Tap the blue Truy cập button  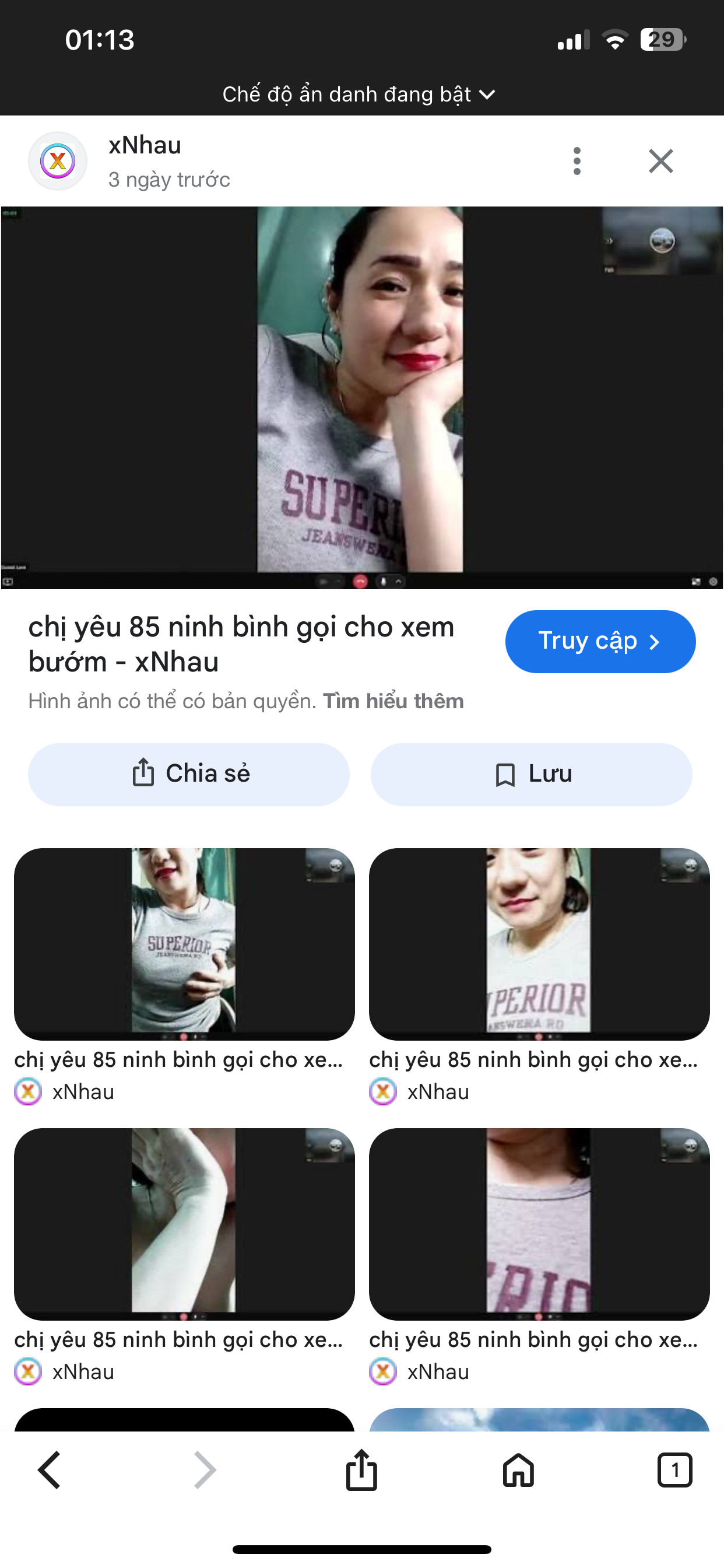[600, 642]
